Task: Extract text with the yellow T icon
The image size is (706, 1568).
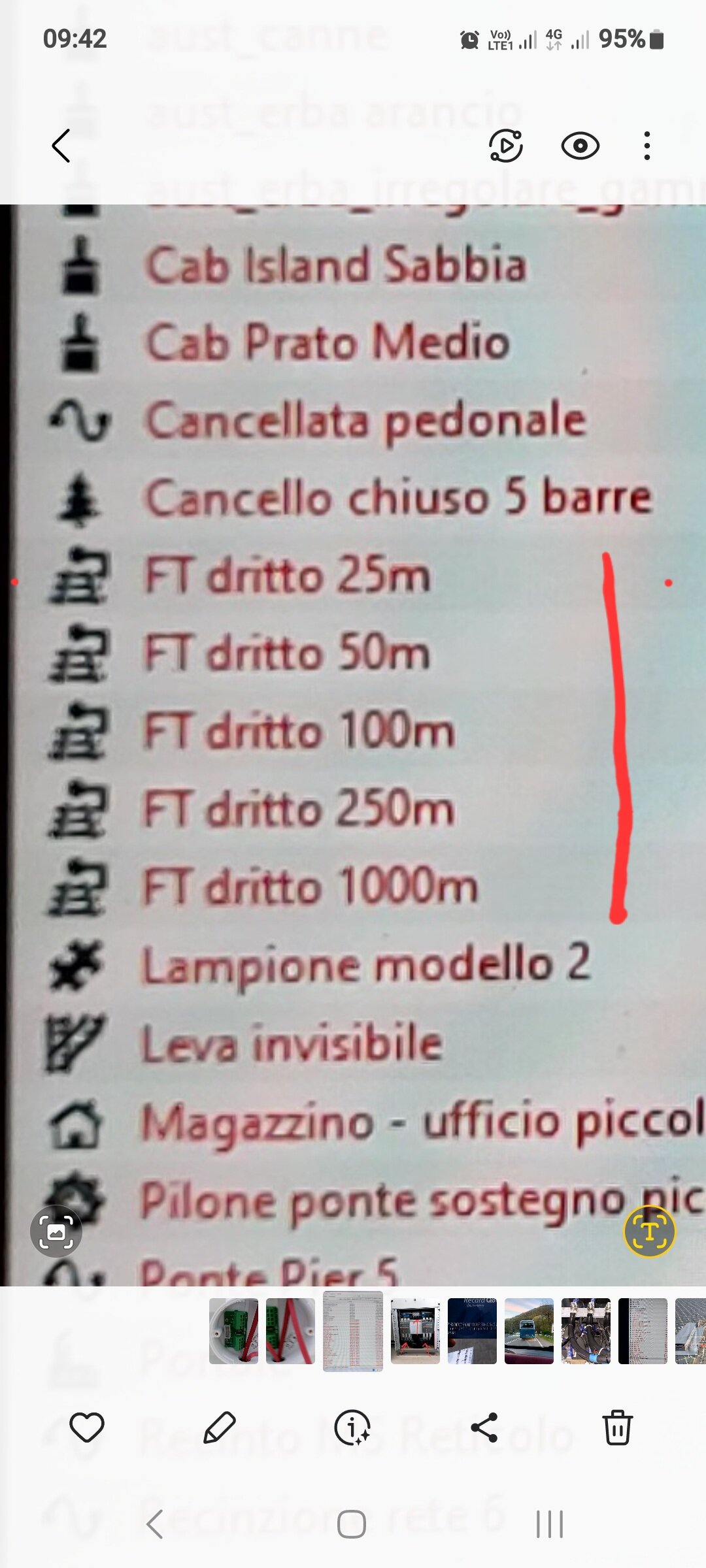Action: pyautogui.click(x=649, y=1232)
